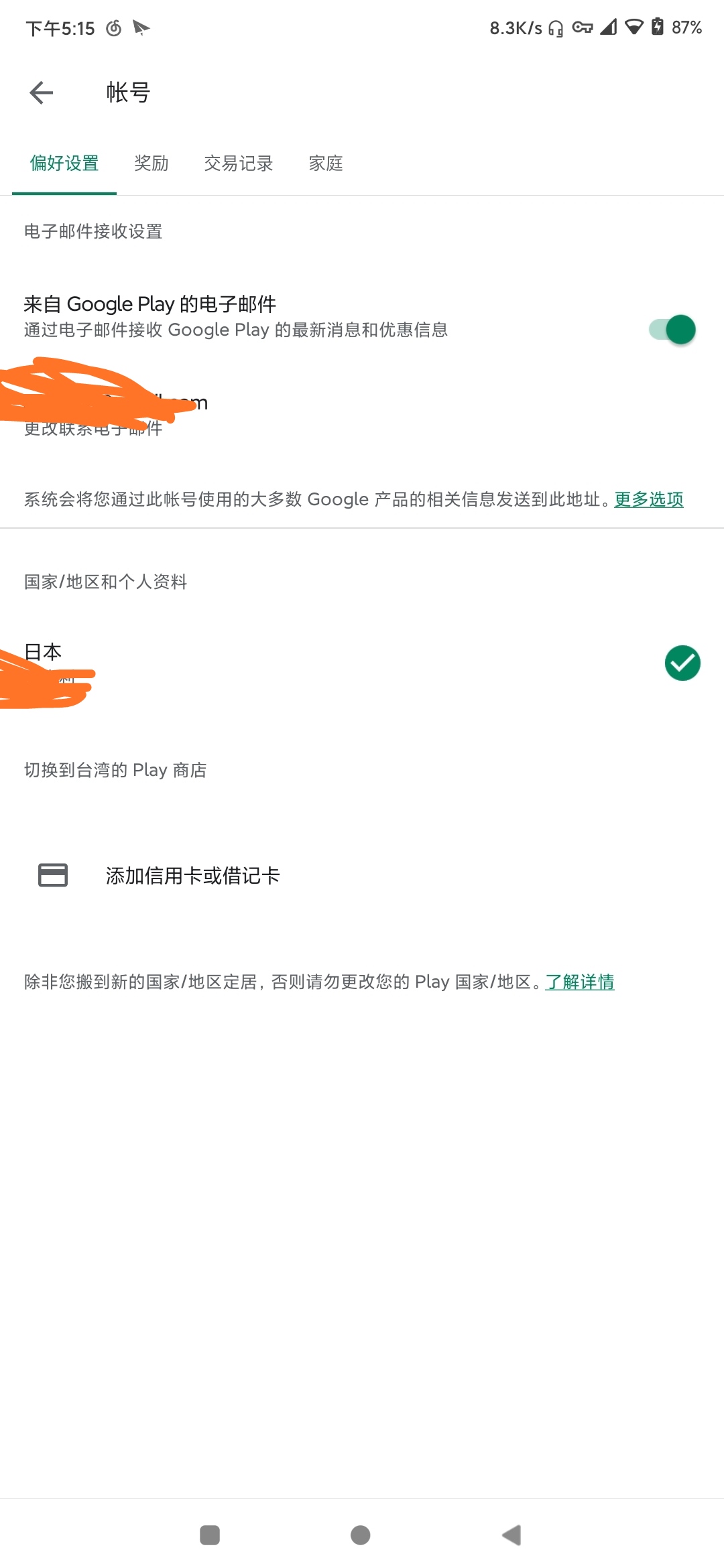Tap the system home button
This screenshot has width=724, height=1568.
pyautogui.click(x=361, y=1534)
